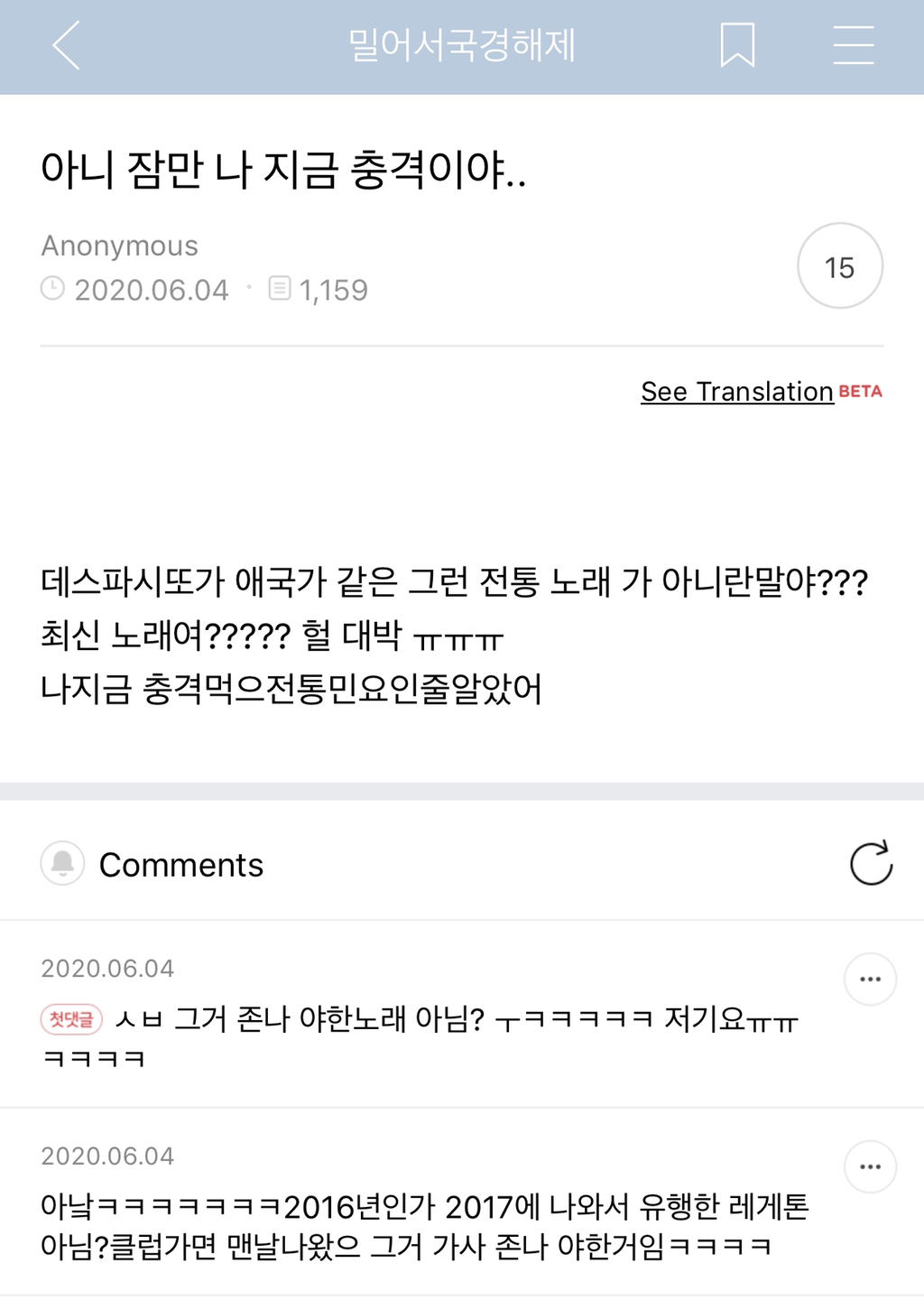
Task: Tap the 2020.06.04 date on the second comment
Action: tap(109, 1155)
